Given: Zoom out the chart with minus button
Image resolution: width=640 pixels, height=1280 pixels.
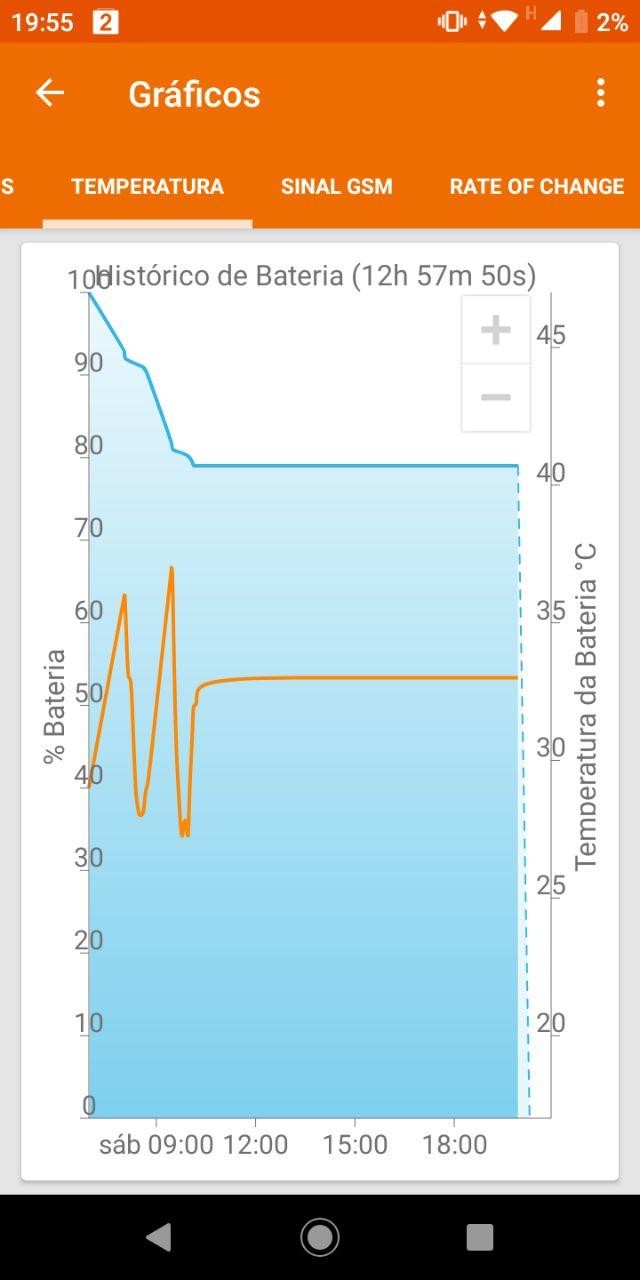Looking at the screenshot, I should pos(496,397).
